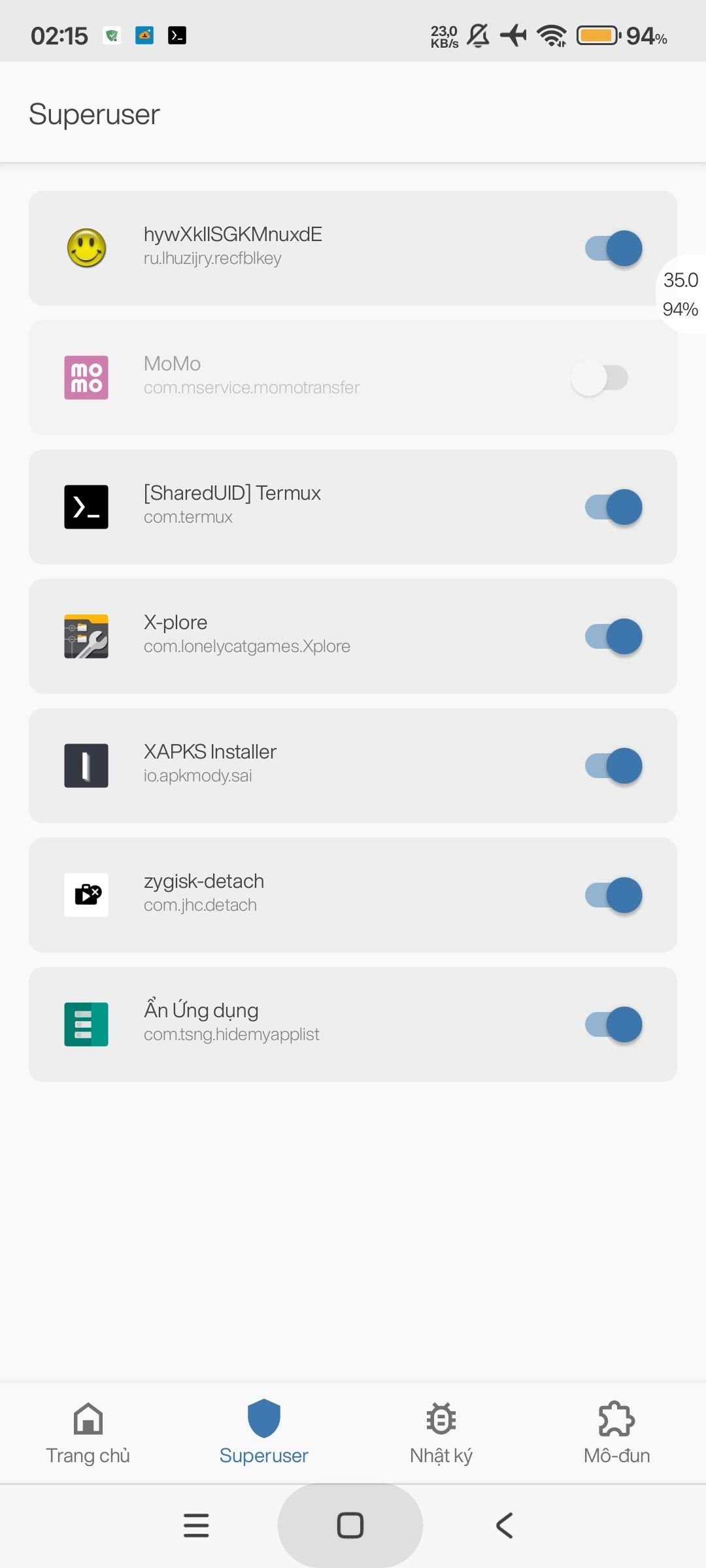Turn off root for Termux
The width and height of the screenshot is (706, 1568).
click(x=613, y=507)
